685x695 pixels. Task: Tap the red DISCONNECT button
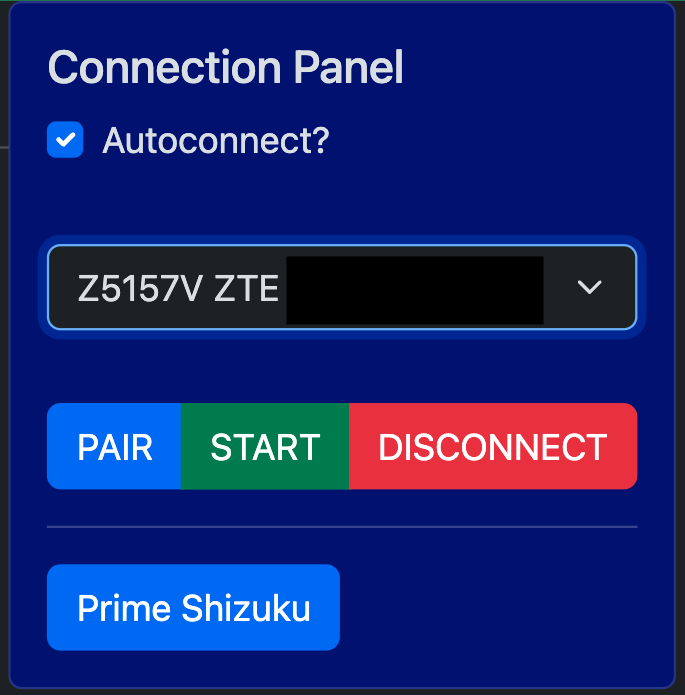492,447
